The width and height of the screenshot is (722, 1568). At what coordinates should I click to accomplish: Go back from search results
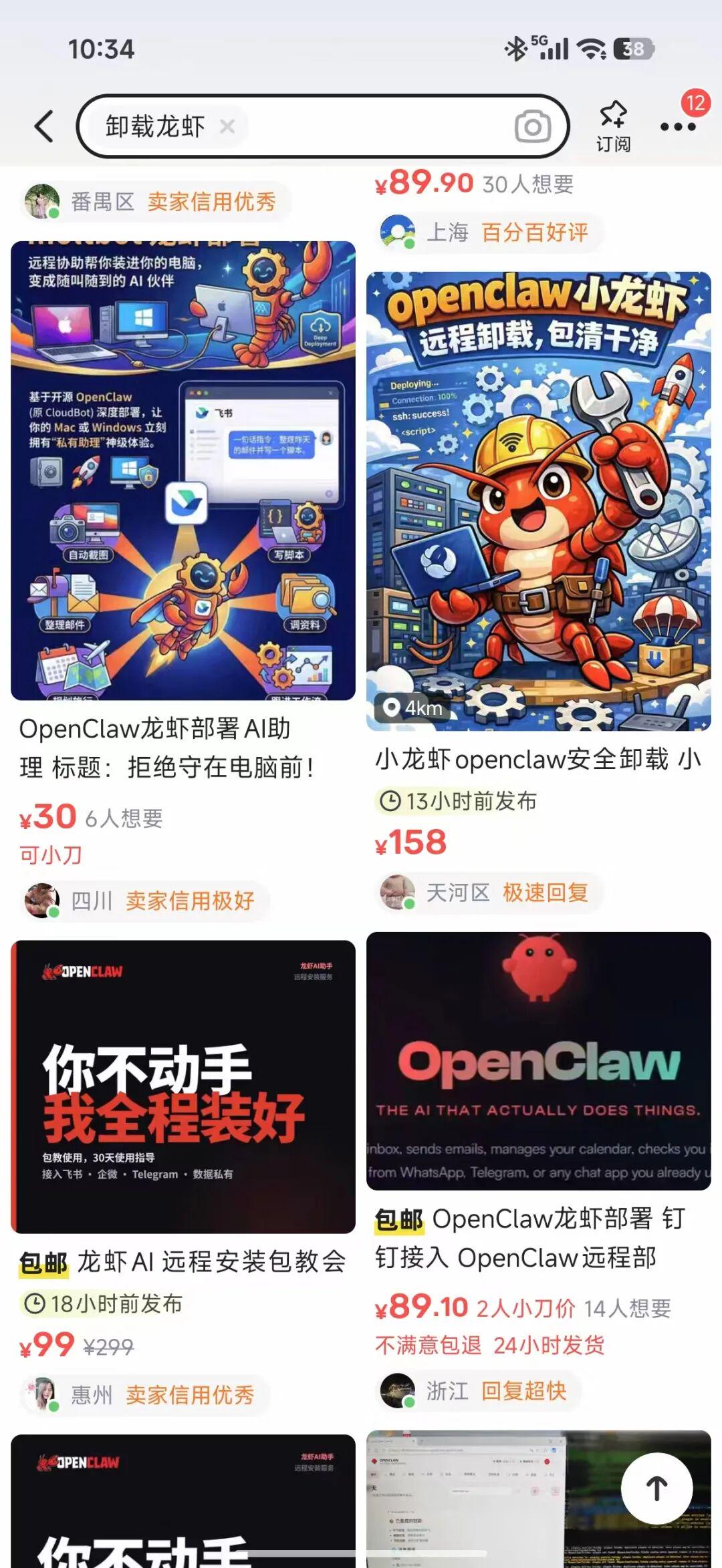pos(44,126)
